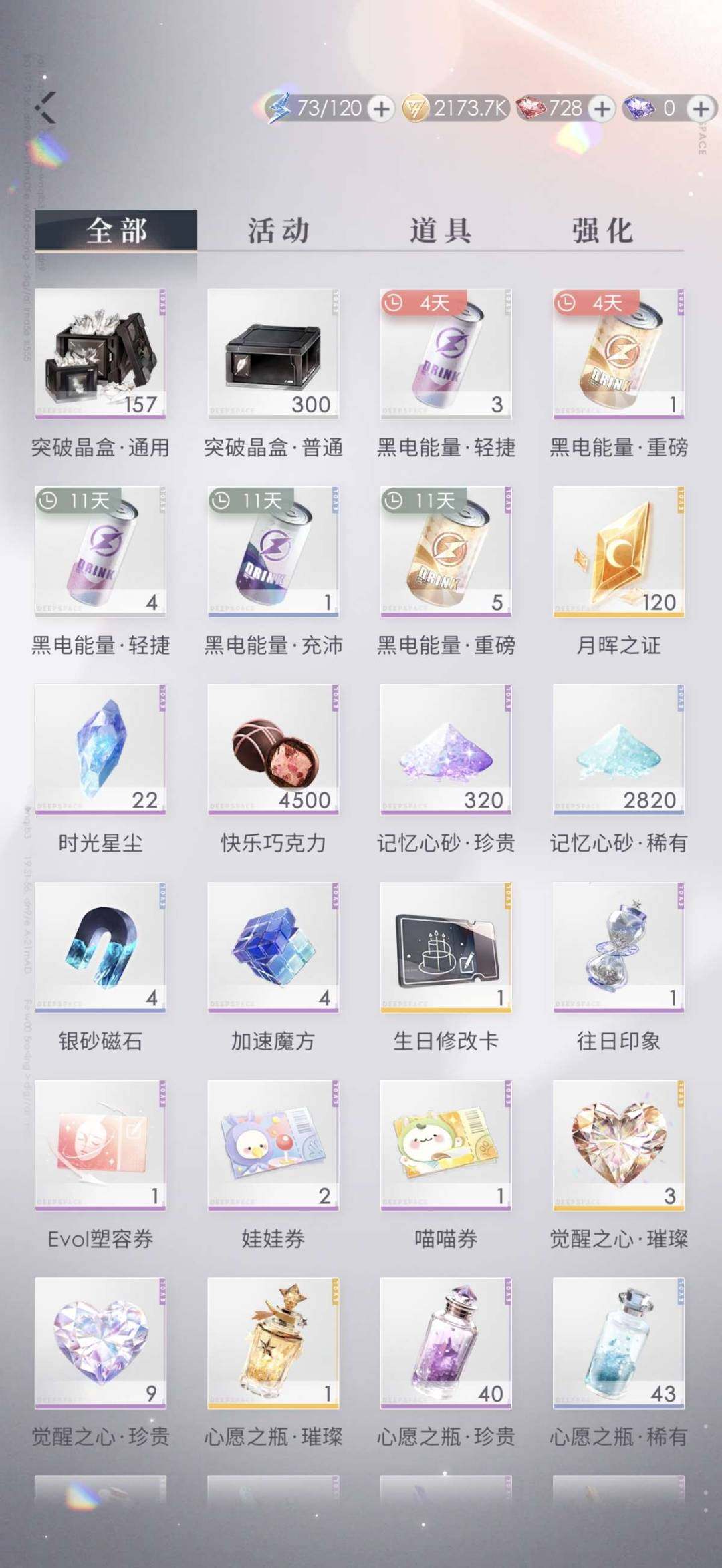Screen dimensions: 722x1568
Task: Switch to the 道具 tab
Action: coord(443,230)
